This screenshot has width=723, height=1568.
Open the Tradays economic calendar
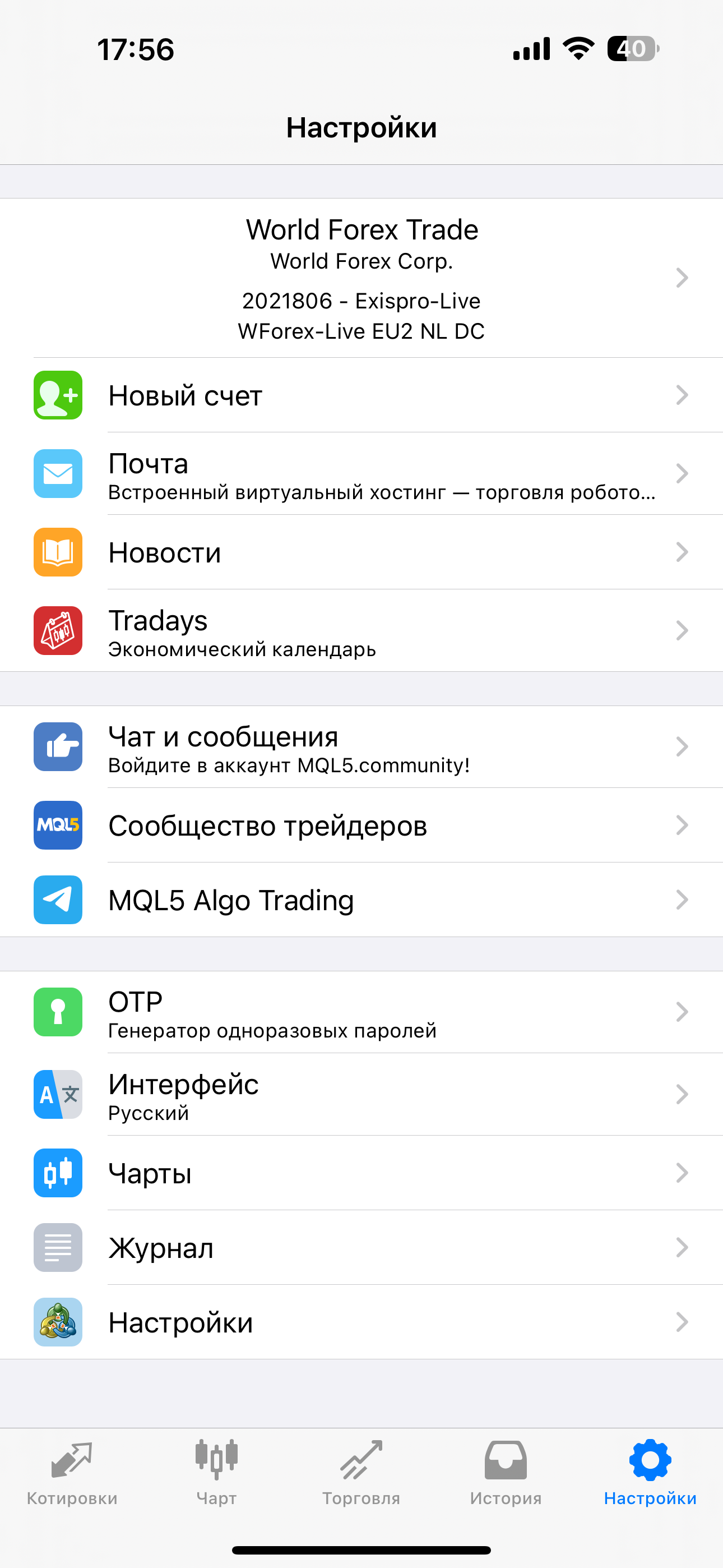tap(361, 630)
